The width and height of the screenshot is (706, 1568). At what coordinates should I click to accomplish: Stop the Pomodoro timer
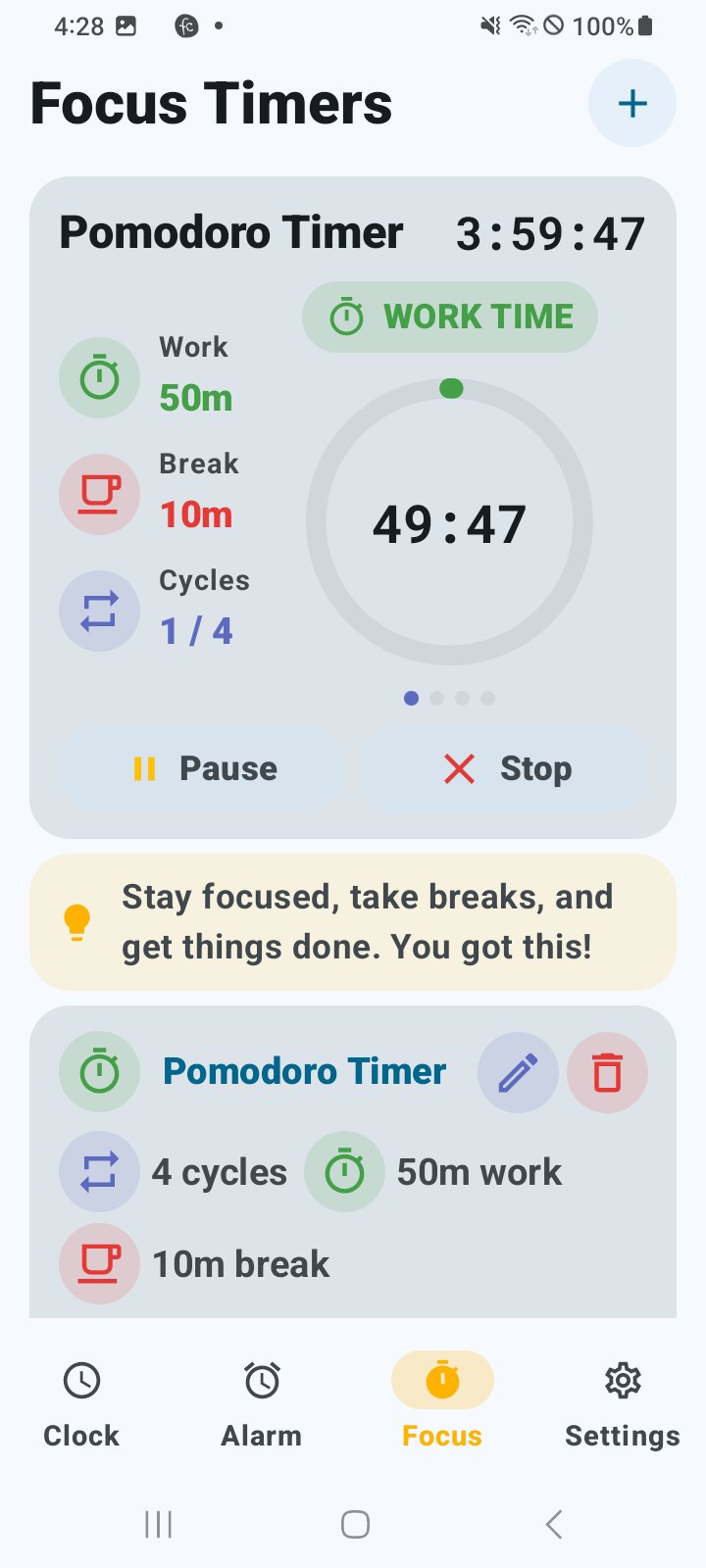[504, 768]
